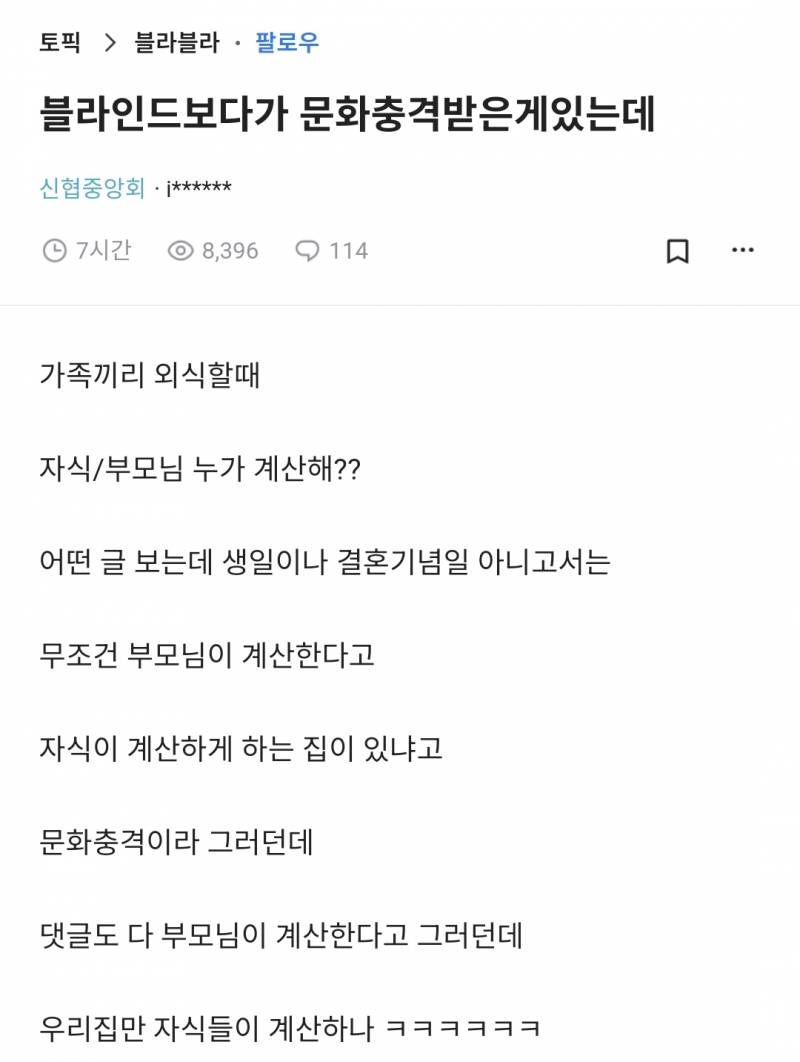This screenshot has height=1062, width=800.
Task: Switch to the 블라블라 board
Action: point(175,42)
